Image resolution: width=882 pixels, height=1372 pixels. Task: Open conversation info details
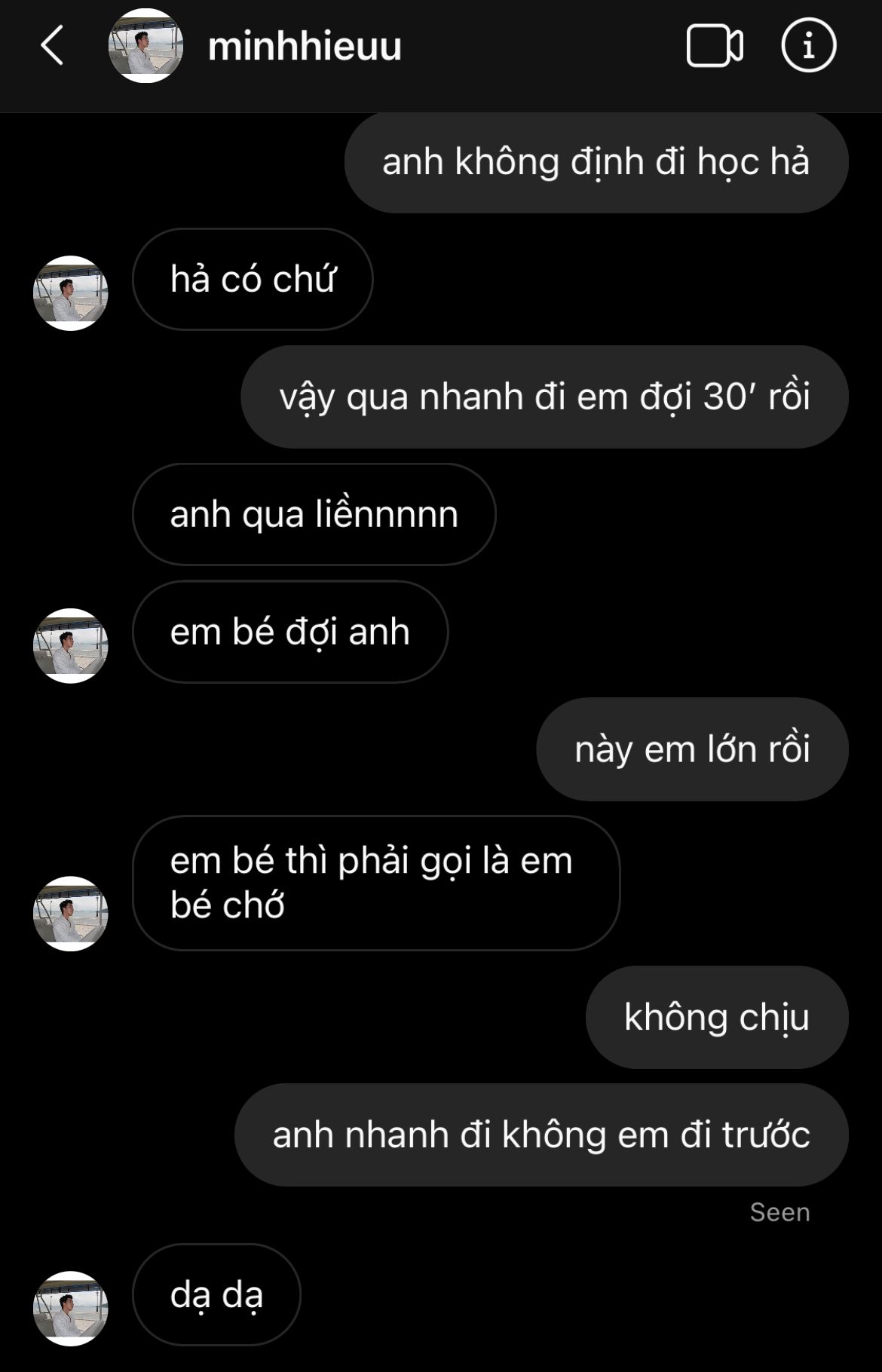[x=808, y=46]
